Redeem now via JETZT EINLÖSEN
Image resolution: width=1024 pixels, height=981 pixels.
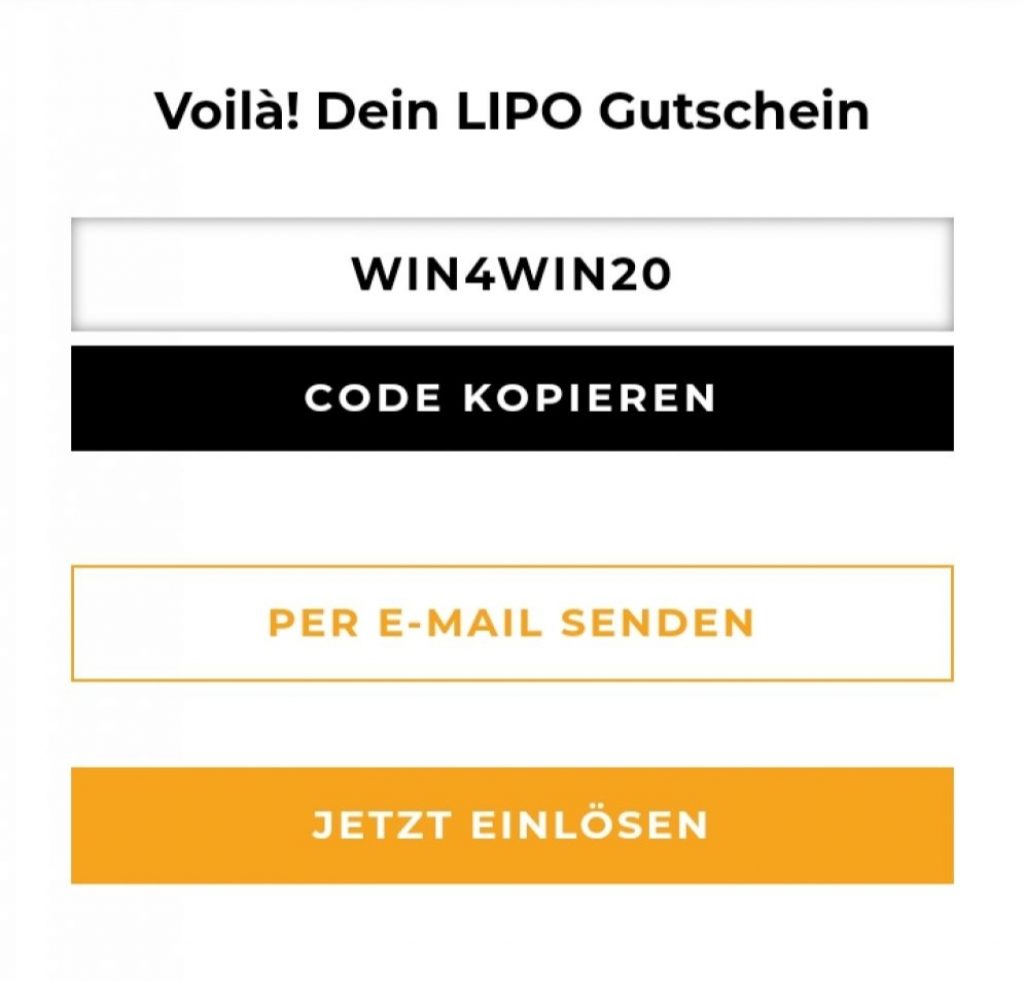tap(511, 825)
